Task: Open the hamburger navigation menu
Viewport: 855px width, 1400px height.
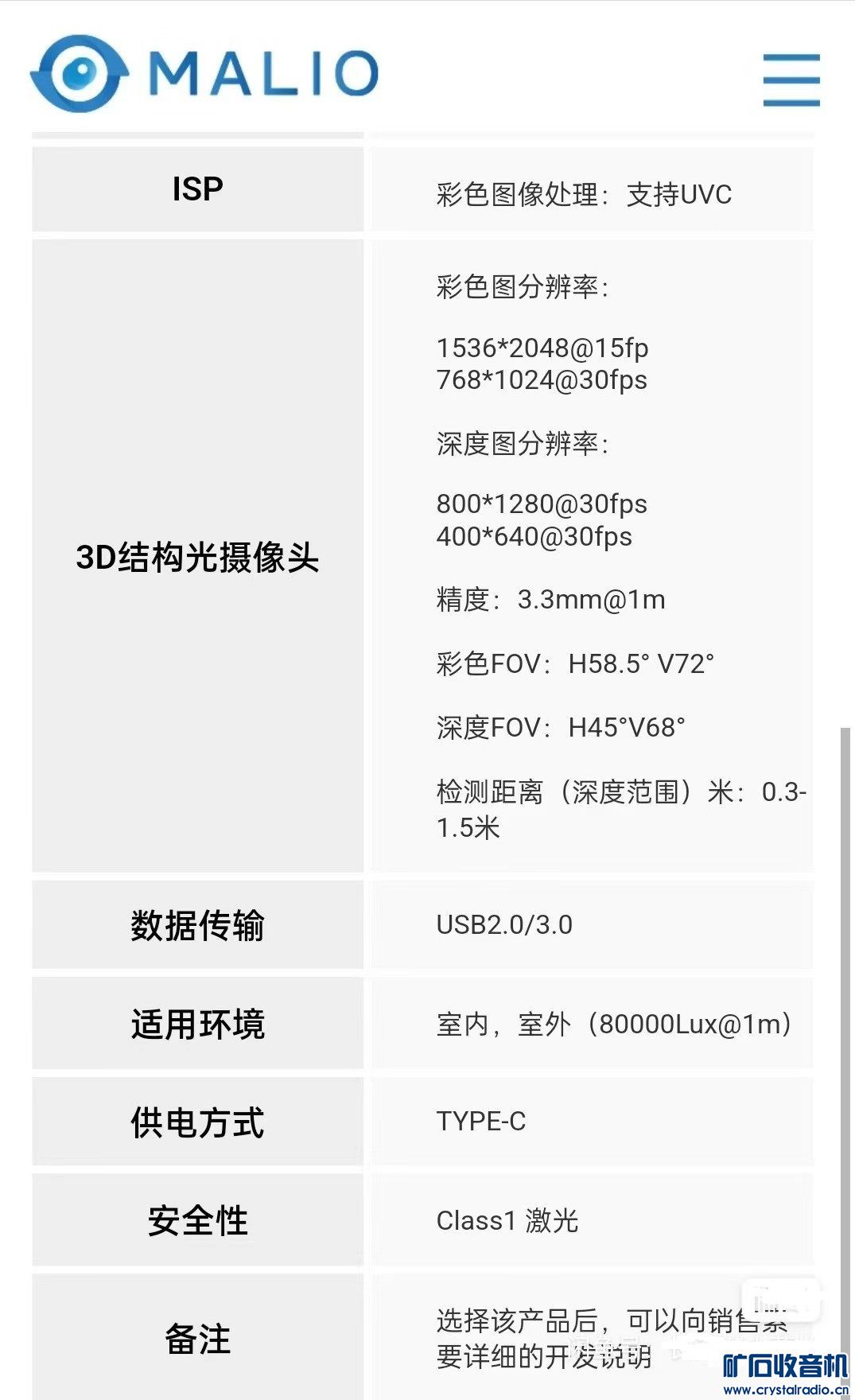Action: coord(791,80)
